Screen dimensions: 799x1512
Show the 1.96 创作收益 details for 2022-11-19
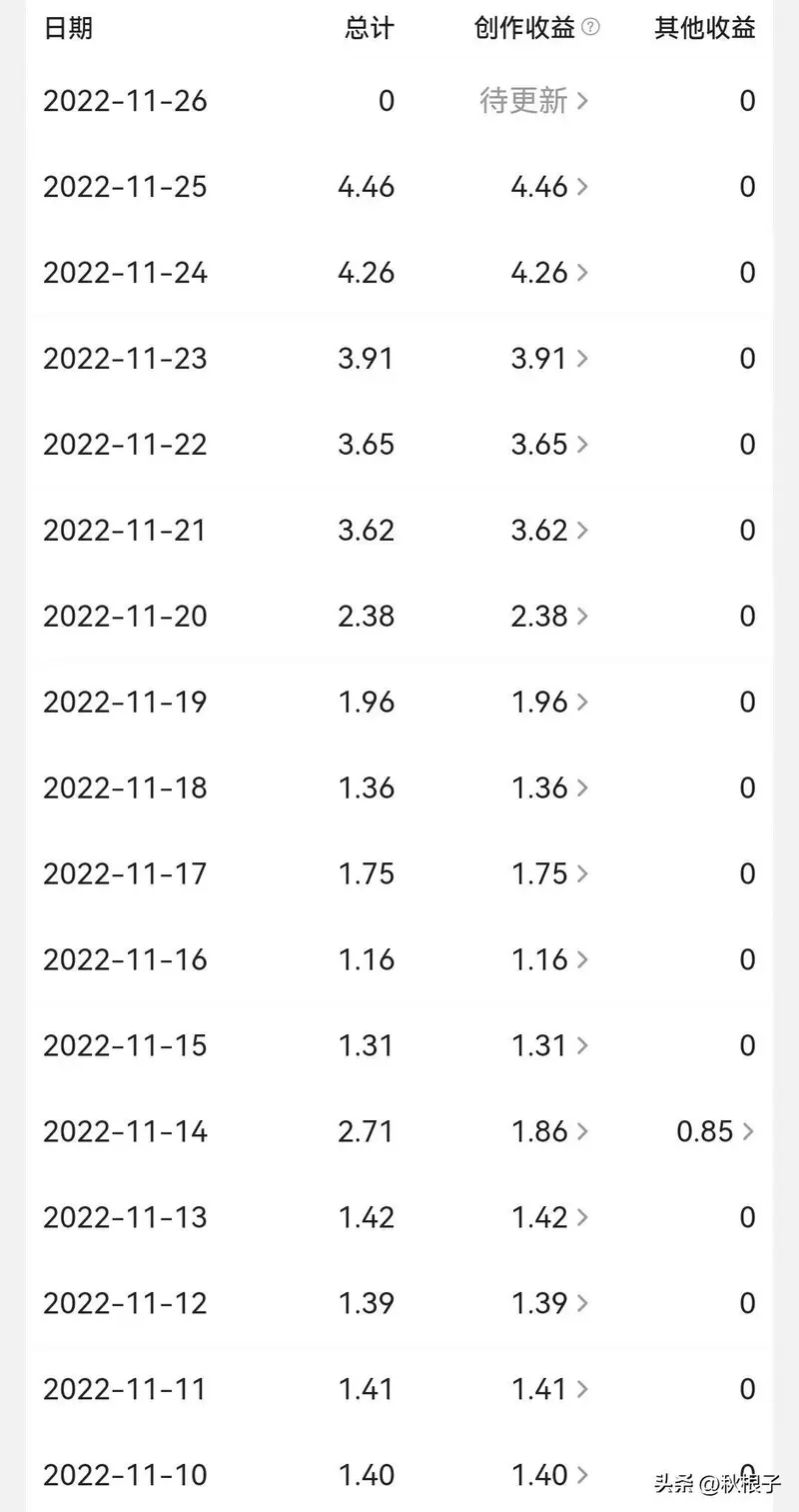pyautogui.click(x=549, y=703)
